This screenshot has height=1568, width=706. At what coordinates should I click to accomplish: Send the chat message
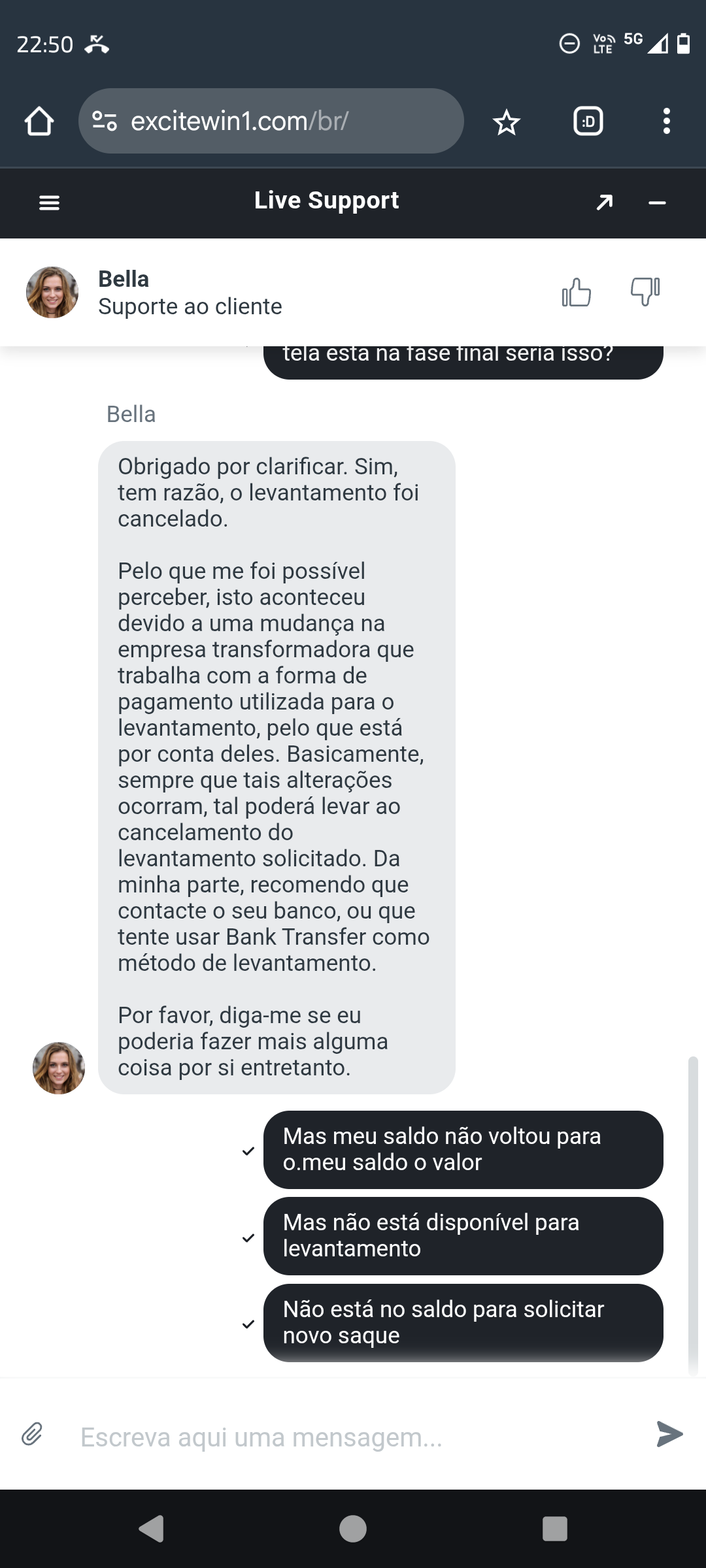click(x=669, y=1434)
